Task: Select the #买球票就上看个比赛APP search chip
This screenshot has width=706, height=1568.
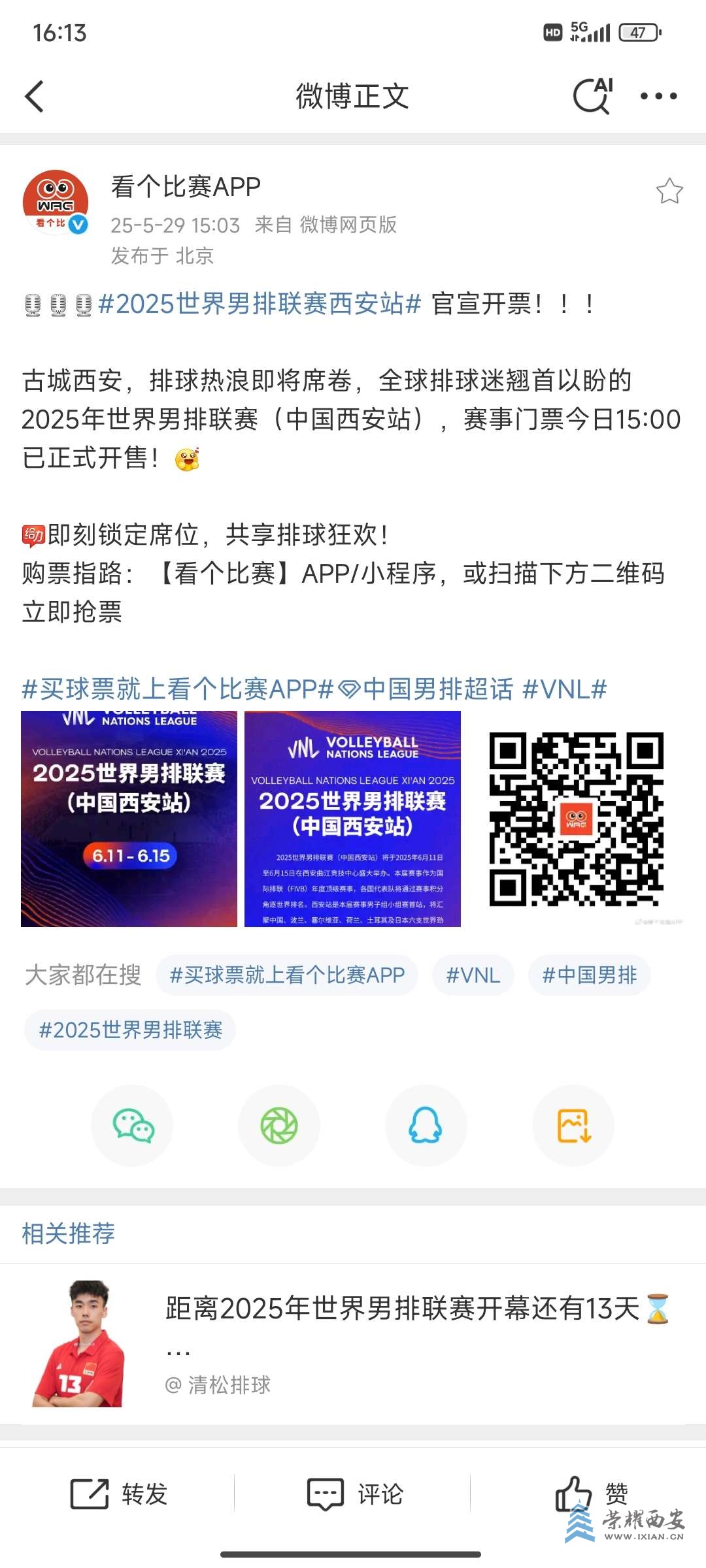Action: coord(287,975)
